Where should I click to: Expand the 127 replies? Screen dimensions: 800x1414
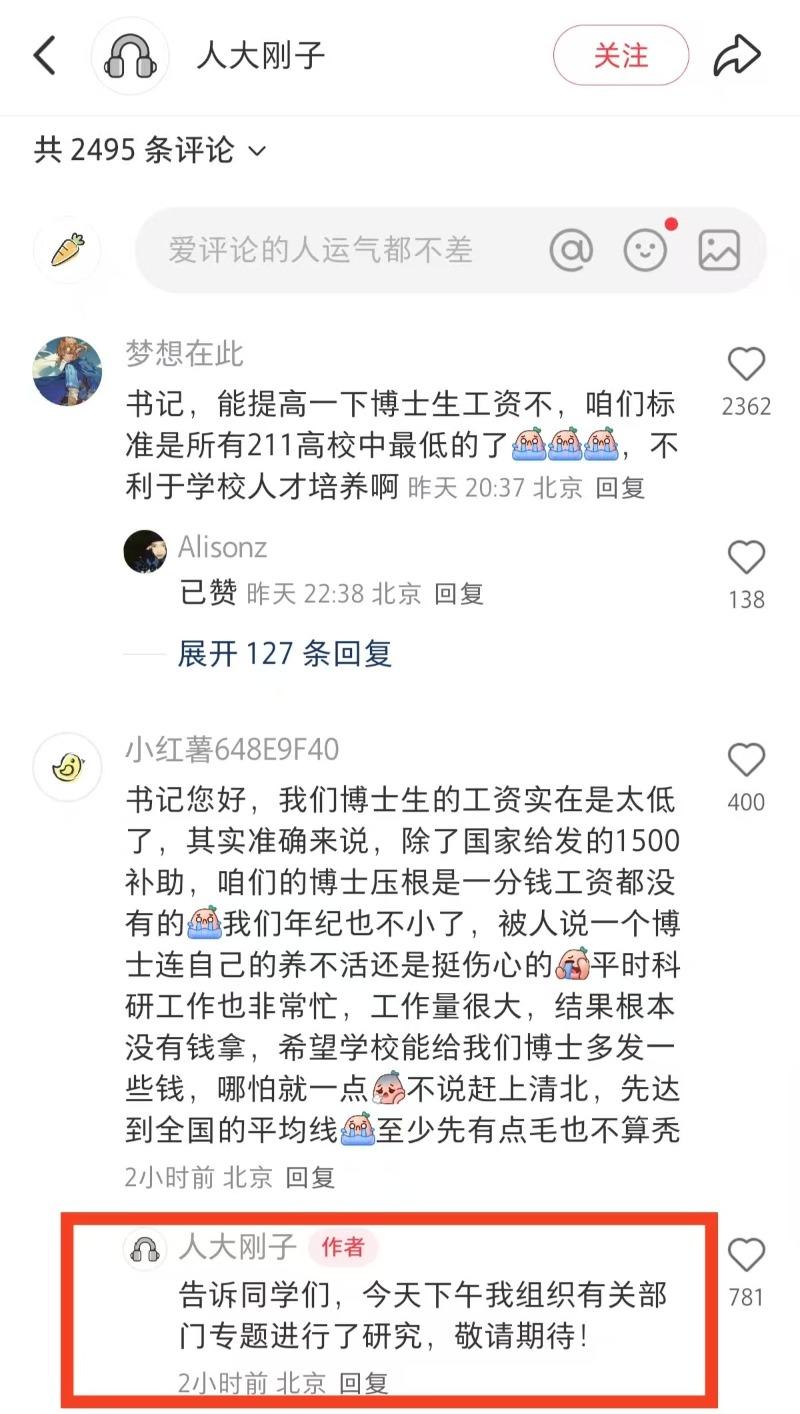[x=284, y=654]
